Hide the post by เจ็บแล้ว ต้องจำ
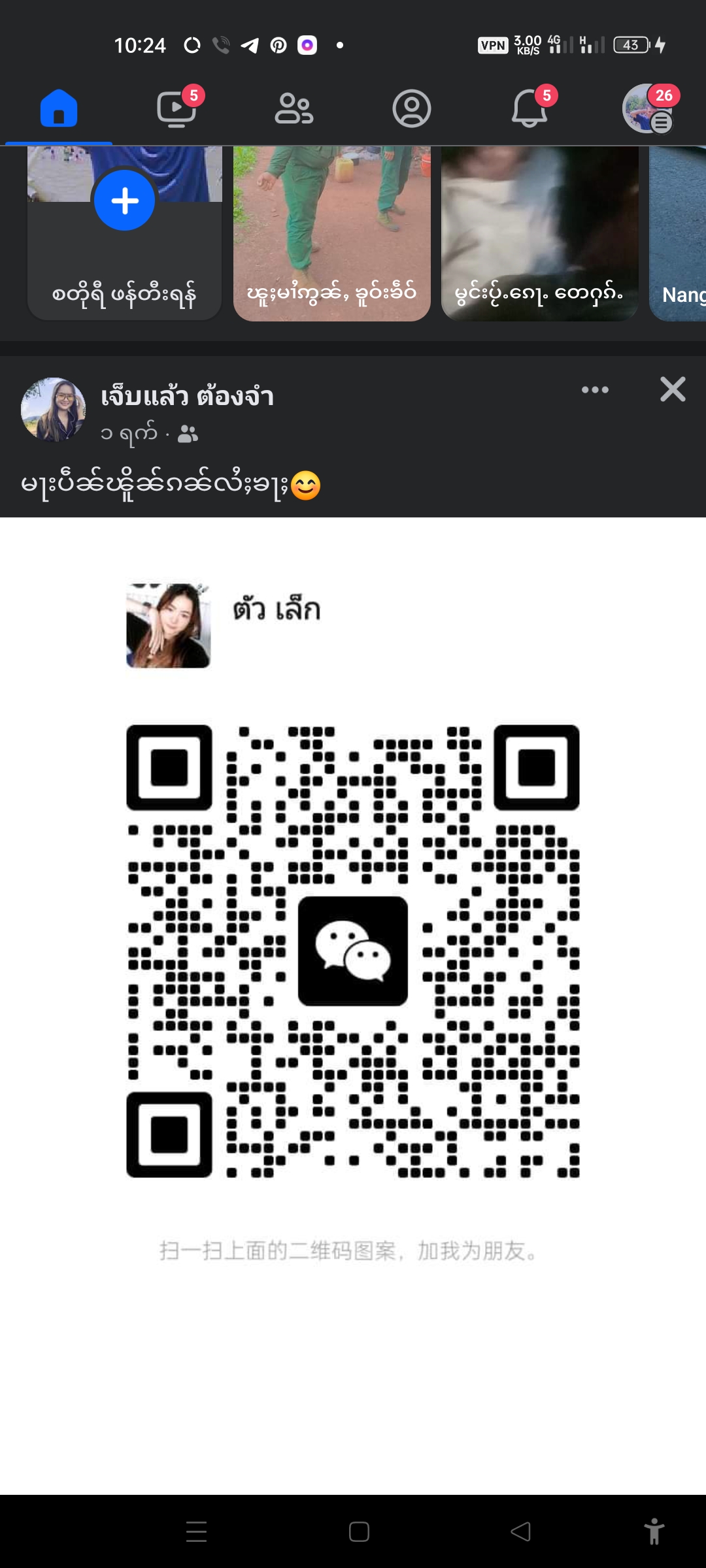 673,389
